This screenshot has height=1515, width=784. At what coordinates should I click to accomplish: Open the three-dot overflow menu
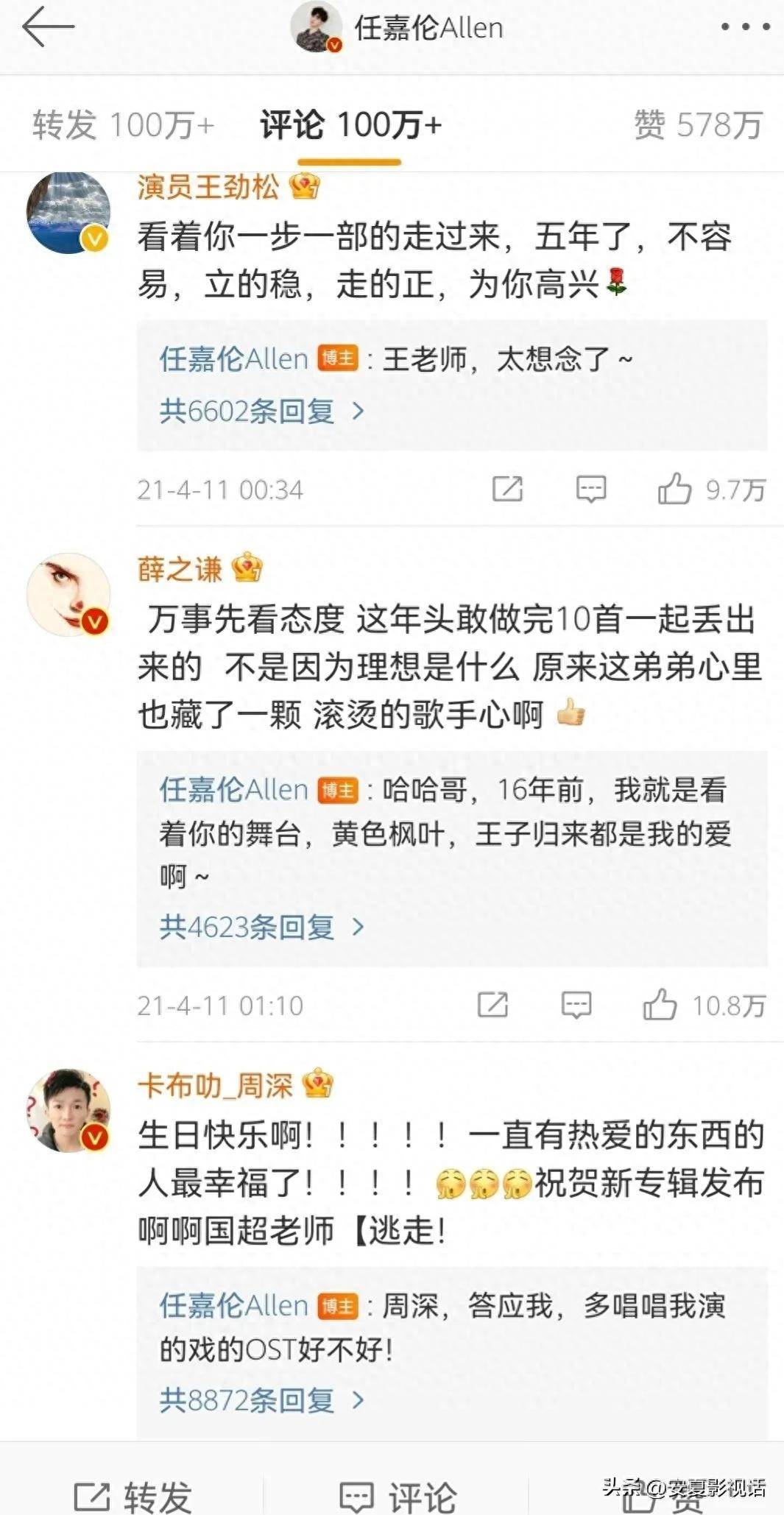(x=745, y=27)
